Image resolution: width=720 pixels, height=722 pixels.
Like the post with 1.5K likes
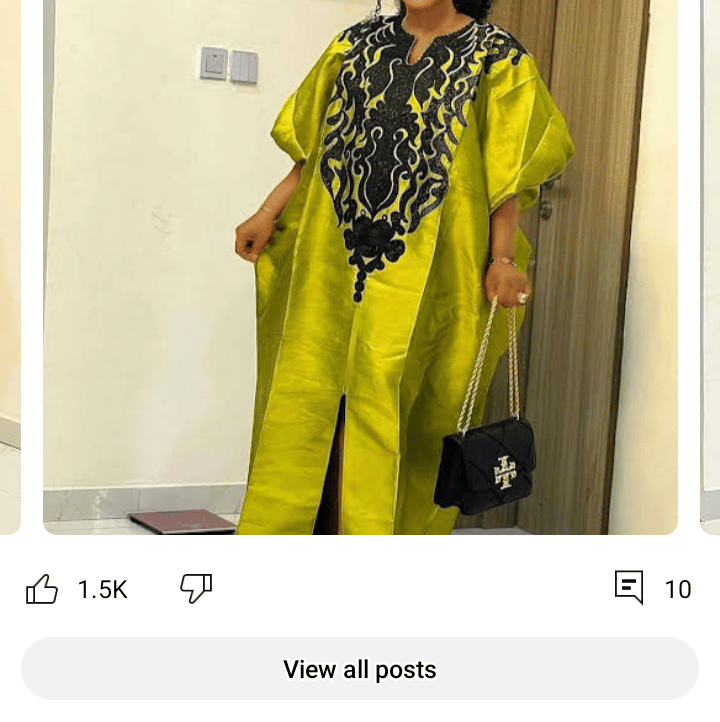(42, 589)
